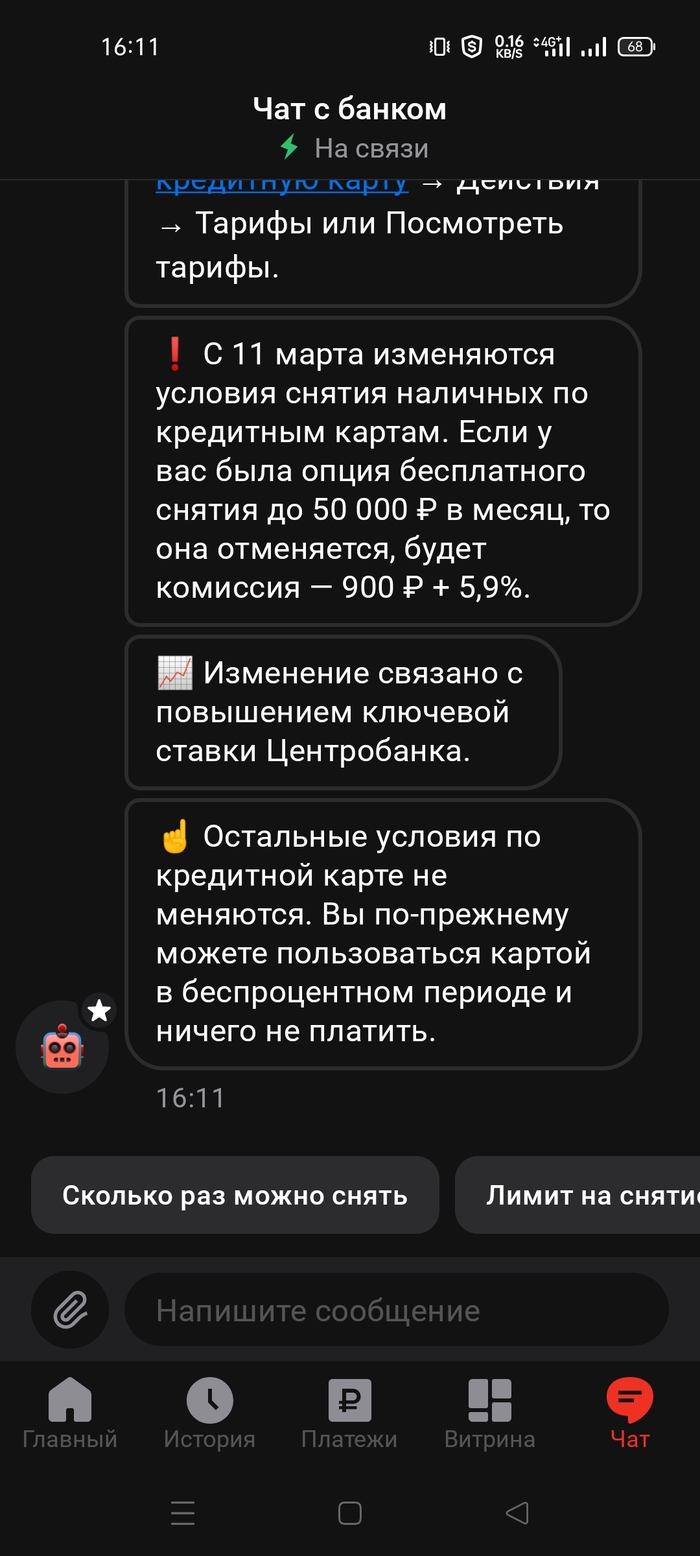Tap the robot assistant avatar
Viewport: 700px width, 1556px height.
tap(62, 1047)
